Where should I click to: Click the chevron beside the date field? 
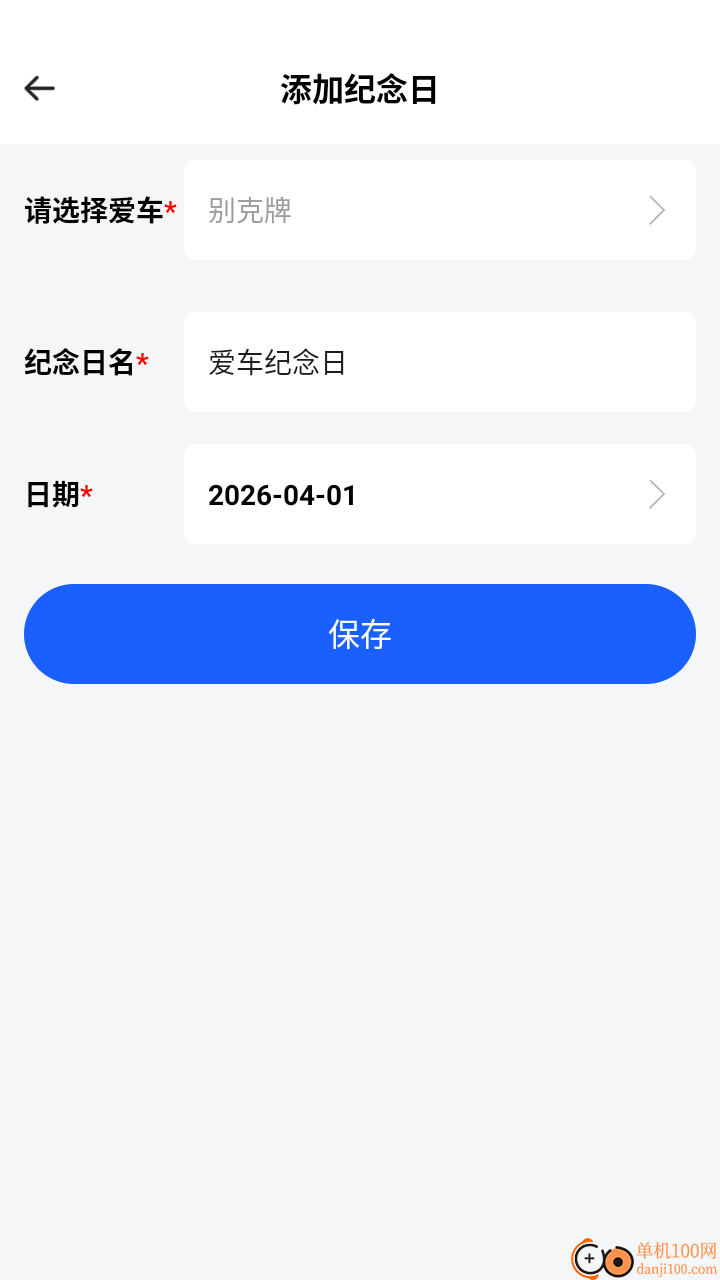657,494
